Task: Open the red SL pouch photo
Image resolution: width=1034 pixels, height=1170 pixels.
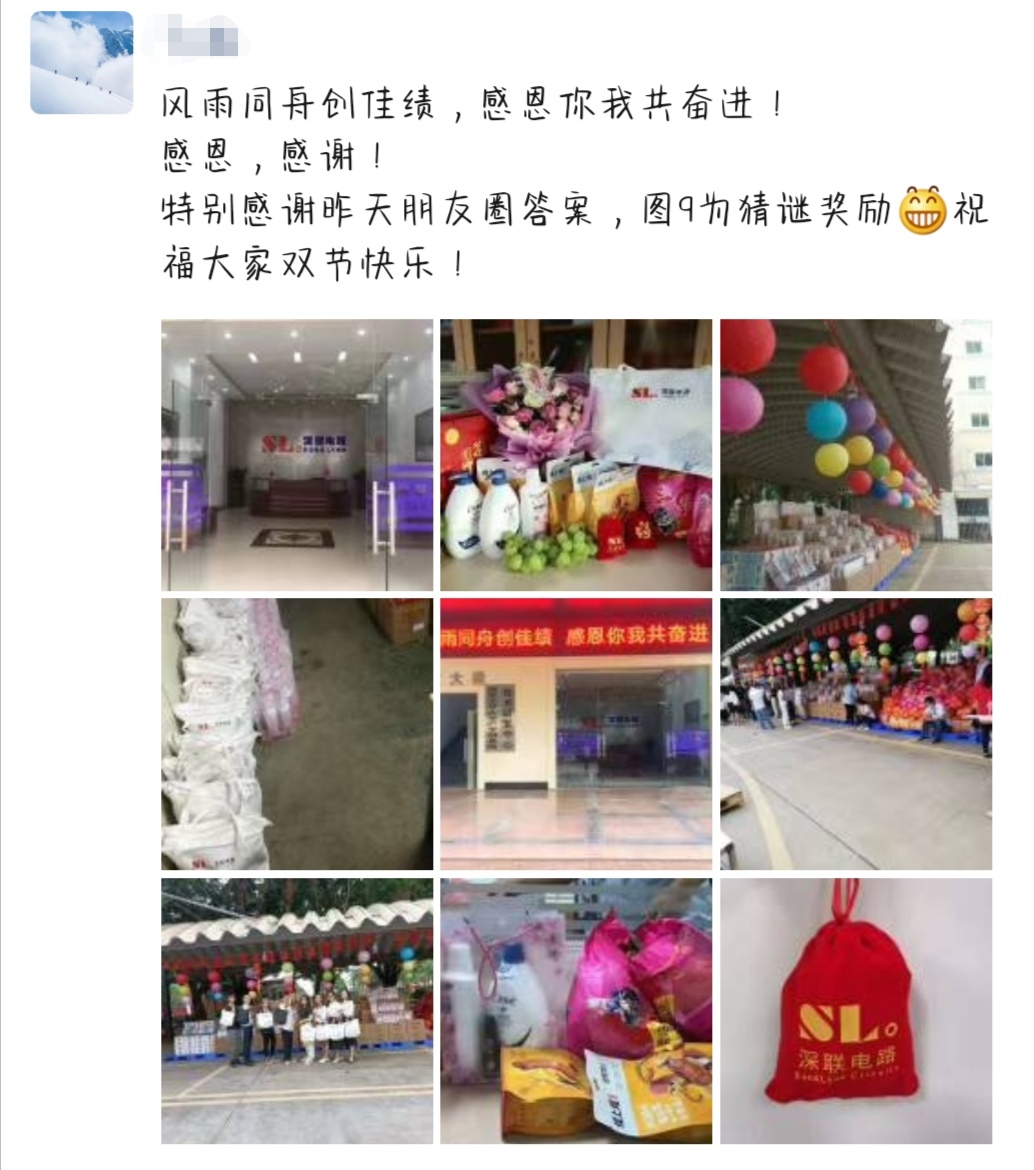Action: [x=856, y=1011]
